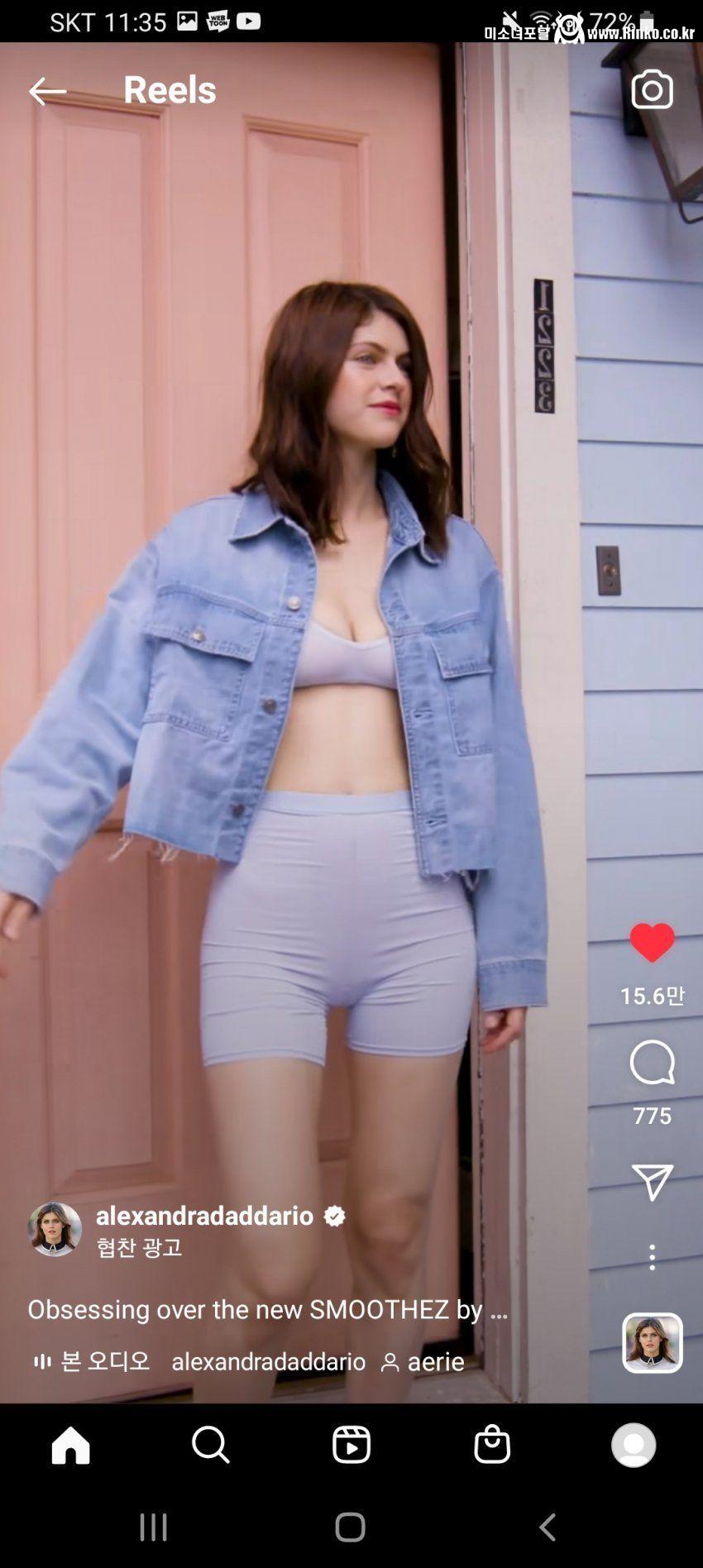Tap the system back button
Viewport: 703px width, 1568px height.
pyautogui.click(x=548, y=1527)
